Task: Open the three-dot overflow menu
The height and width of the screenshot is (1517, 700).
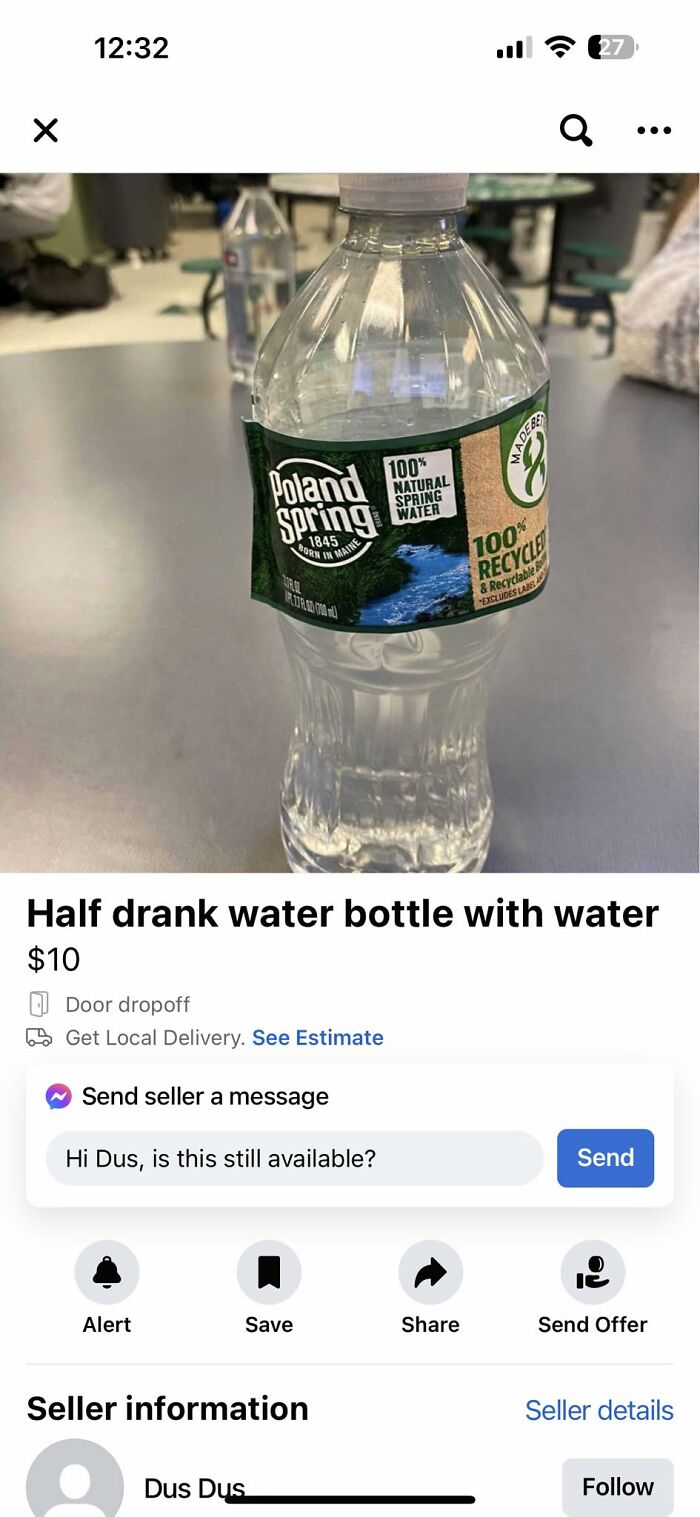Action: (654, 130)
